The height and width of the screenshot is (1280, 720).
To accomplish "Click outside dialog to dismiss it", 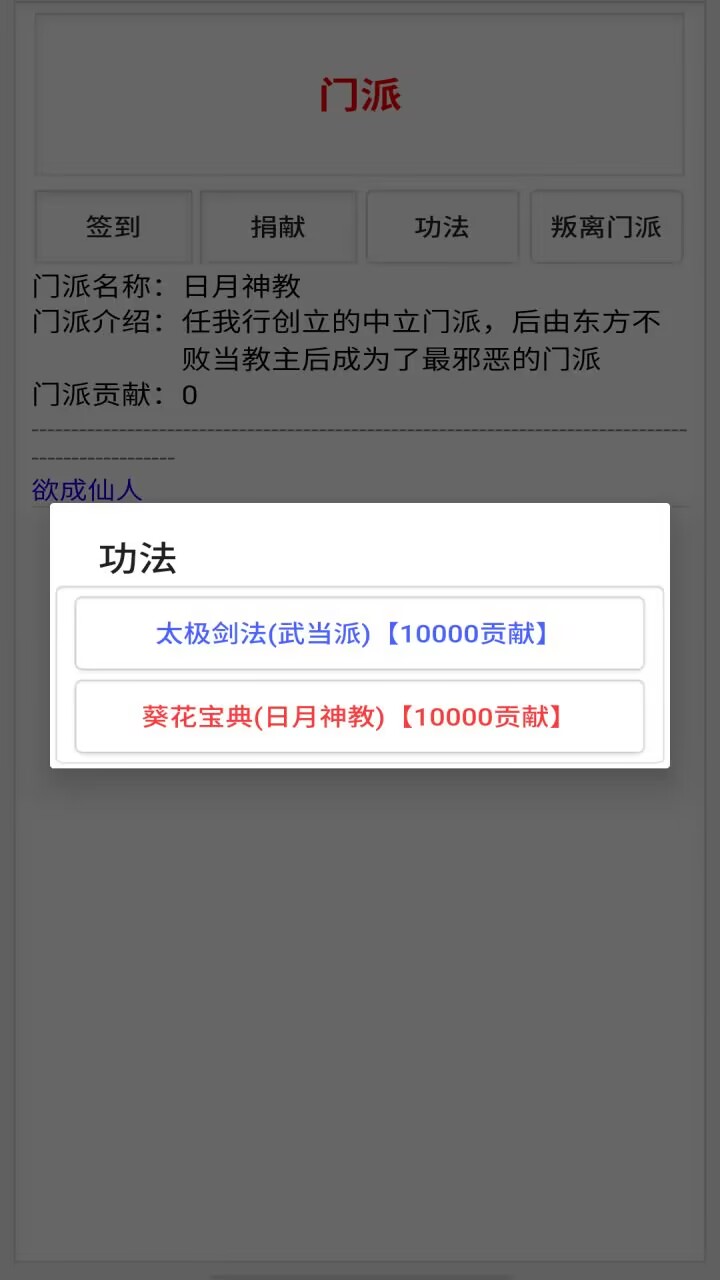I will [360, 1000].
